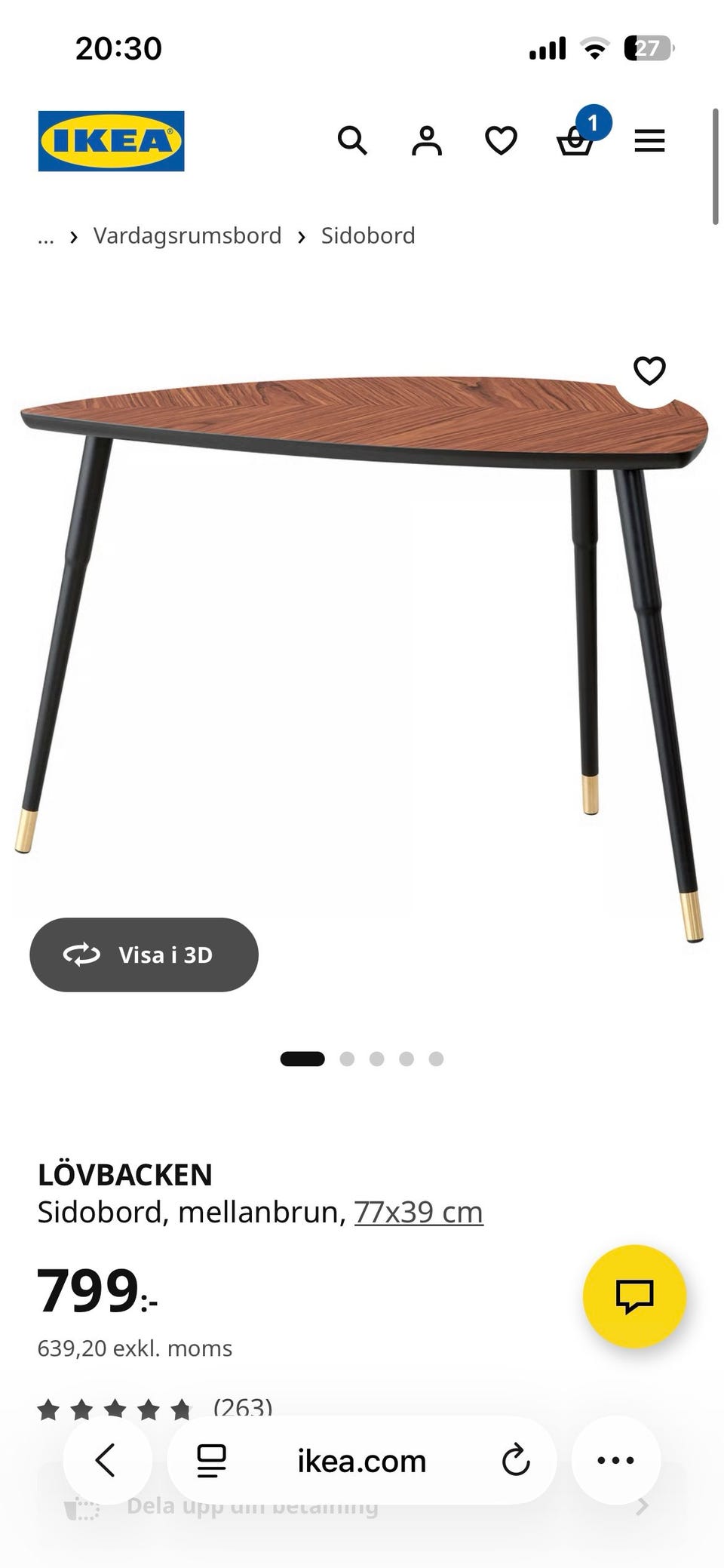Open the 77x39 cm size link

click(x=419, y=1212)
